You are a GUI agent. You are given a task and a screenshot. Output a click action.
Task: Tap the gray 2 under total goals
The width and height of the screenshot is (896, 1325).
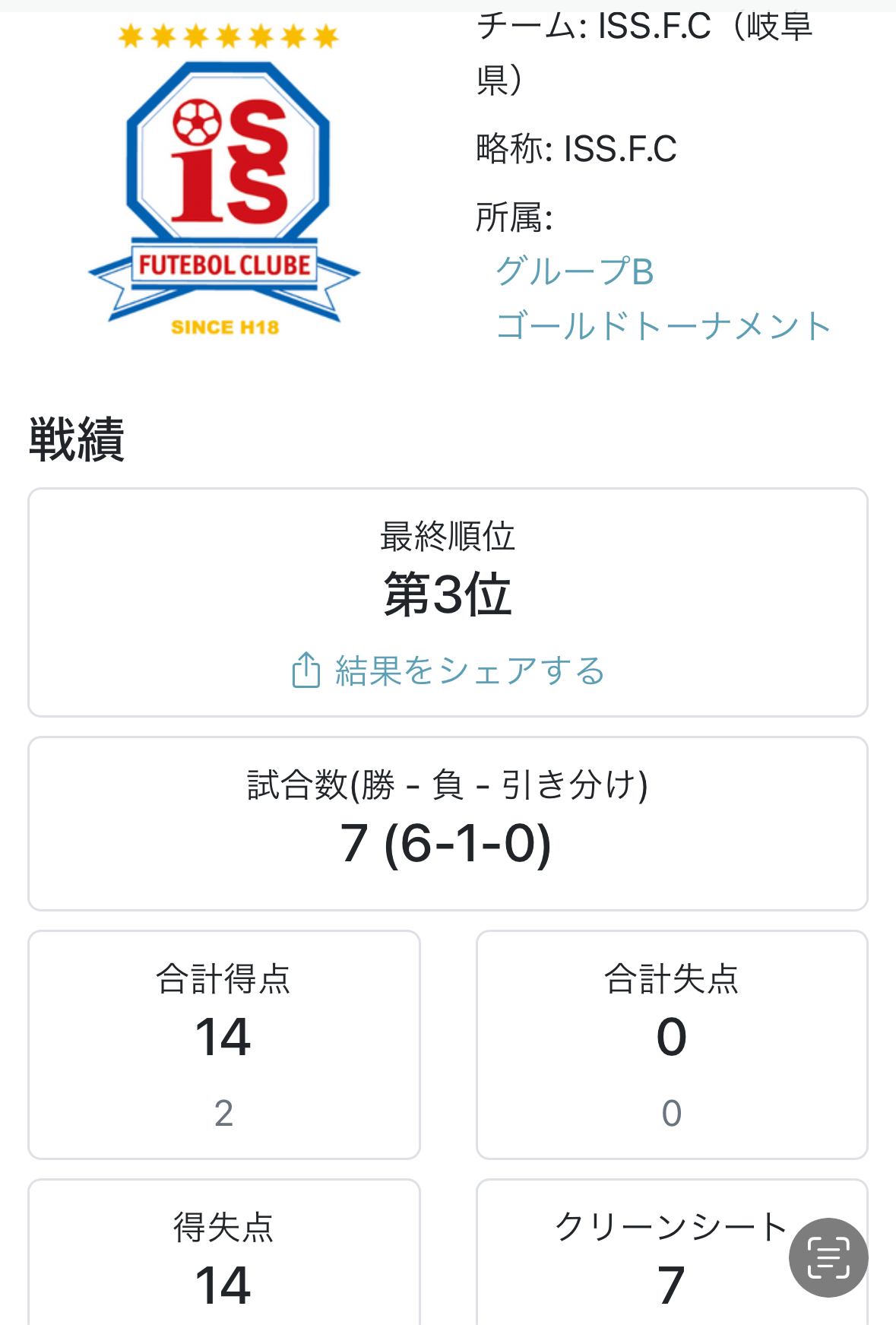[223, 1114]
